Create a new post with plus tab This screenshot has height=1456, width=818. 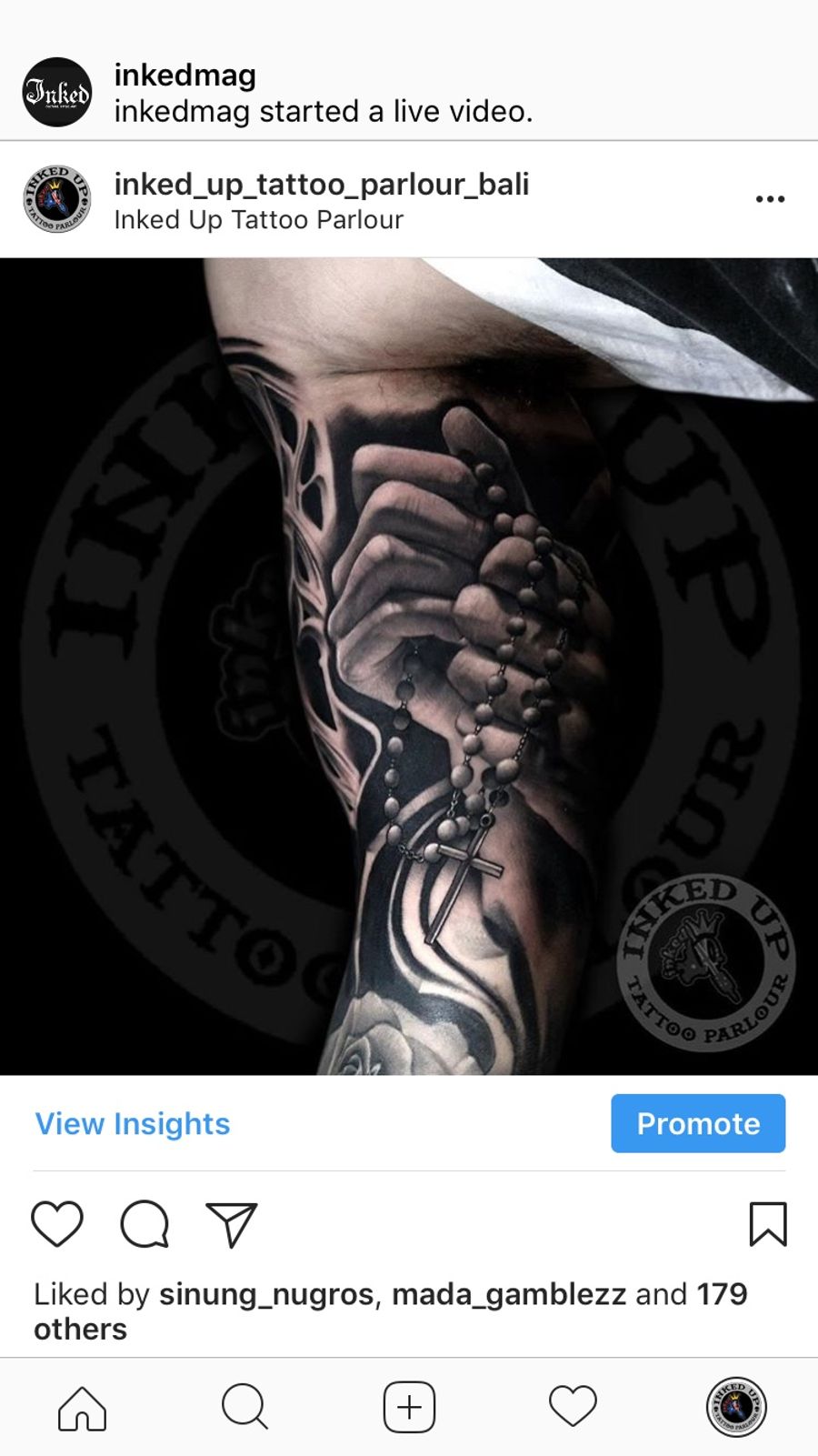pyautogui.click(x=409, y=1408)
